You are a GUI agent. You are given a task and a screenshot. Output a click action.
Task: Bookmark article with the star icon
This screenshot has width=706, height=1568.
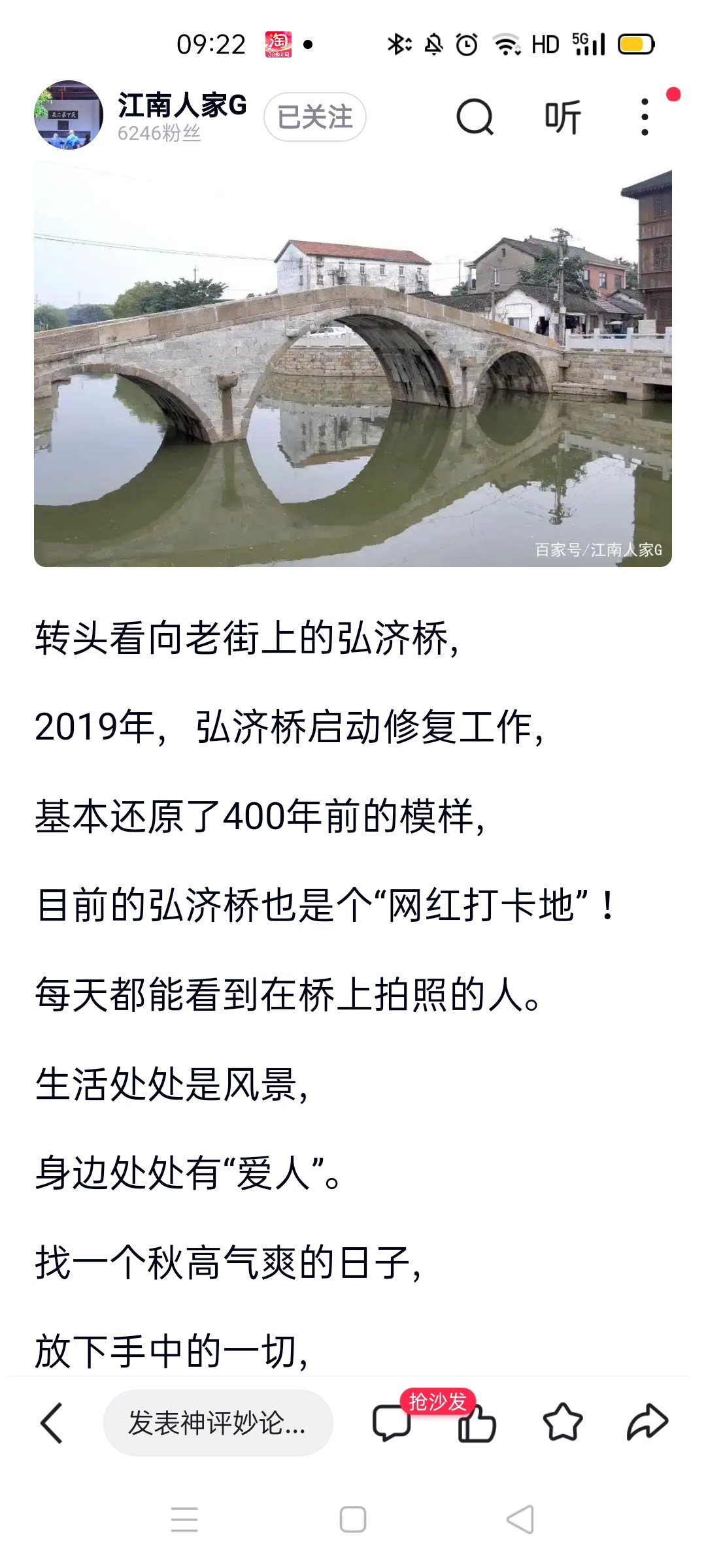[562, 1423]
